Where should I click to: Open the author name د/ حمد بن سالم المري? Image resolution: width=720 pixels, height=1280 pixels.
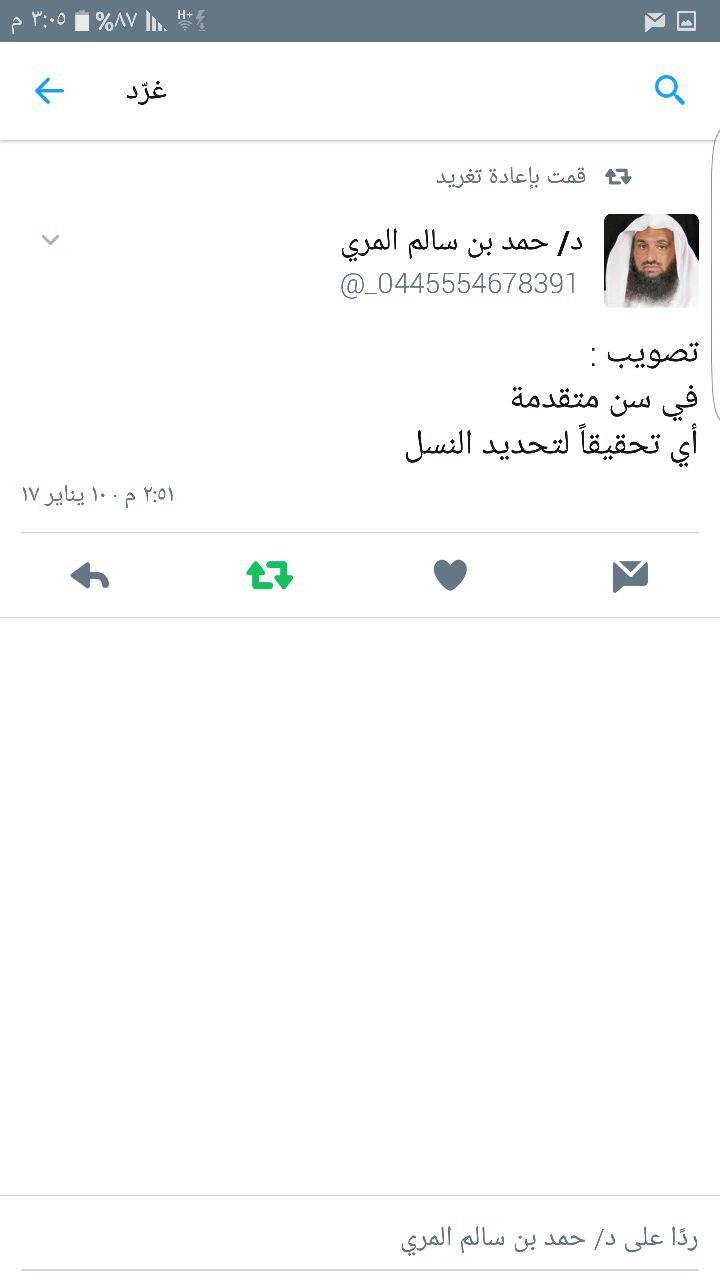tap(463, 242)
